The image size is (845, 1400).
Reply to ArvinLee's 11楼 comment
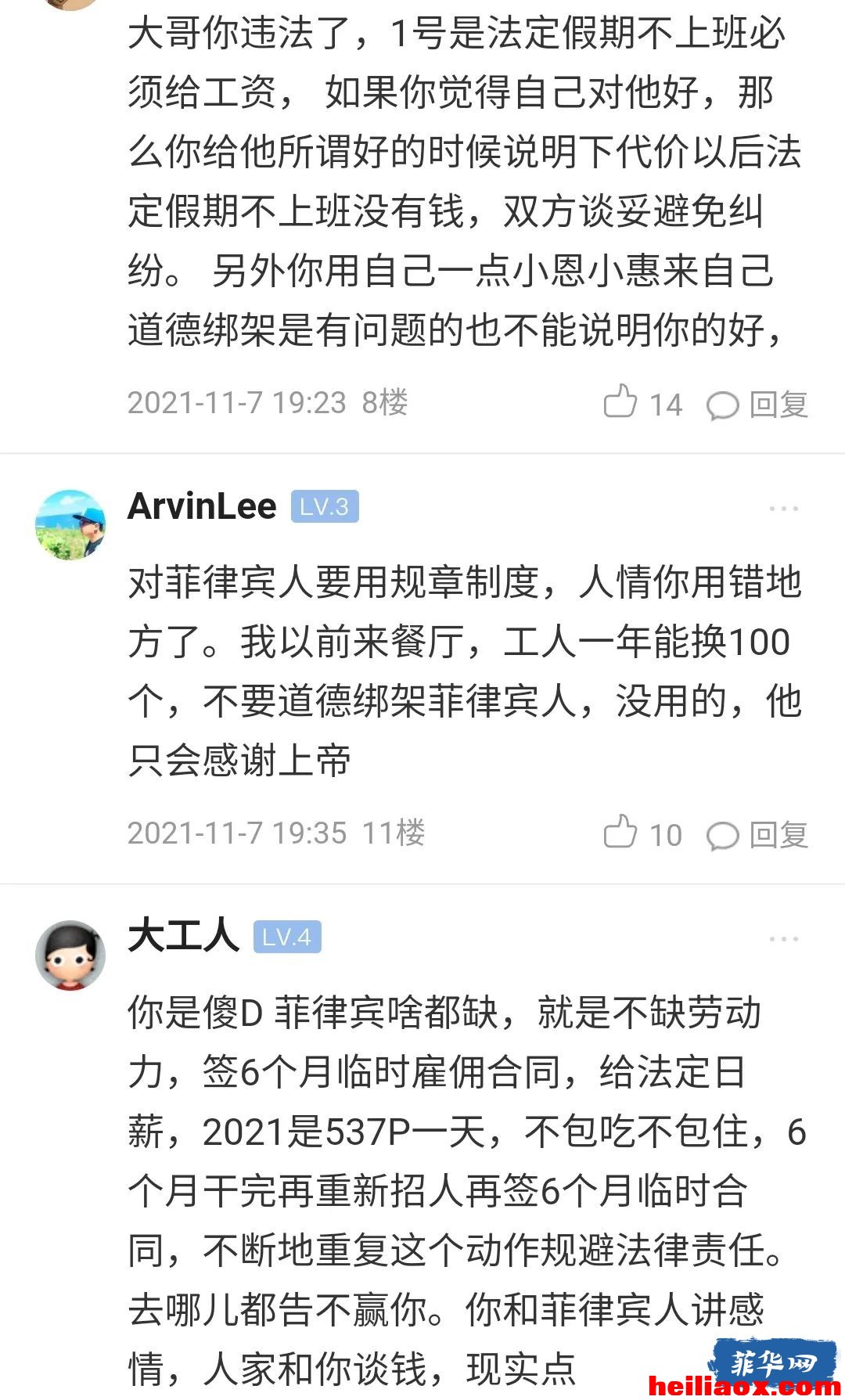757,834
